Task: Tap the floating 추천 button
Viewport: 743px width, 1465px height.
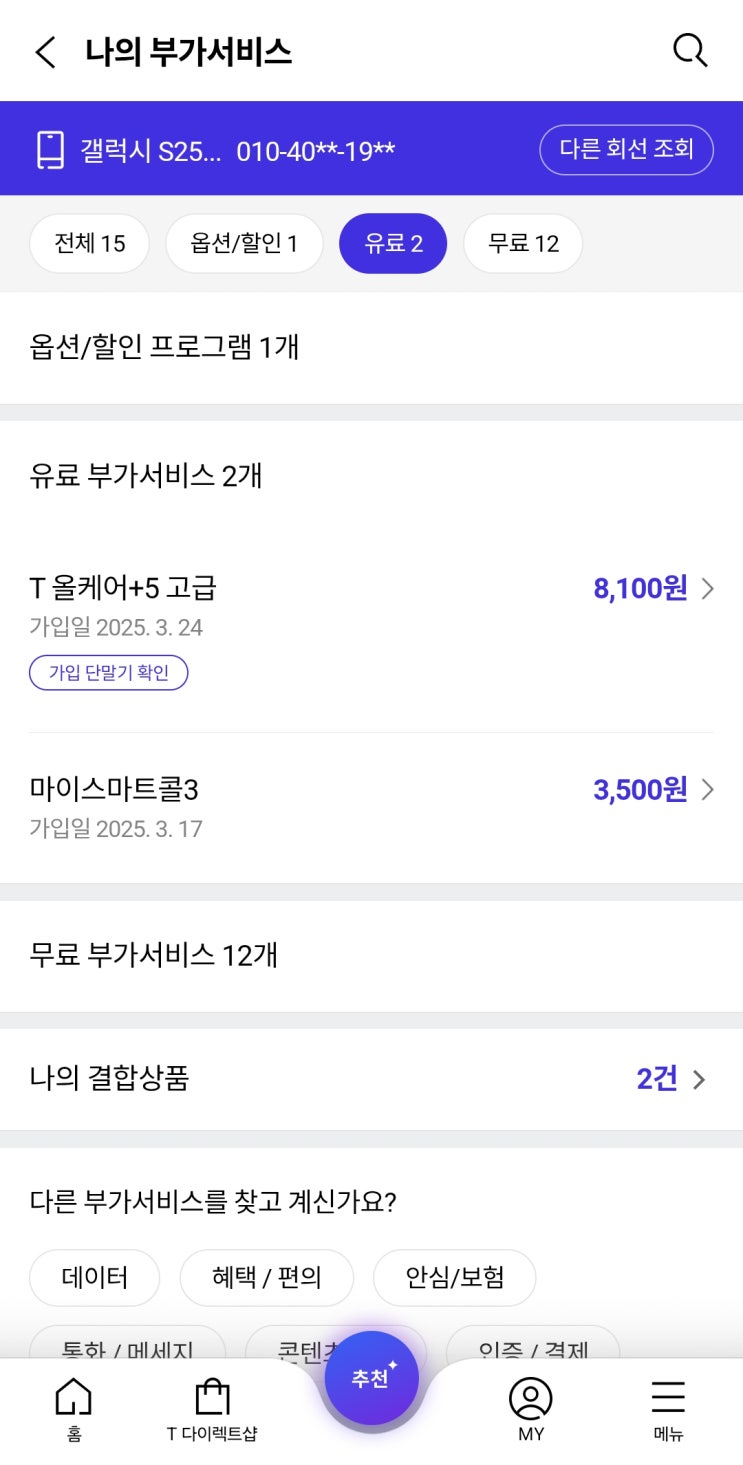Action: click(372, 1379)
